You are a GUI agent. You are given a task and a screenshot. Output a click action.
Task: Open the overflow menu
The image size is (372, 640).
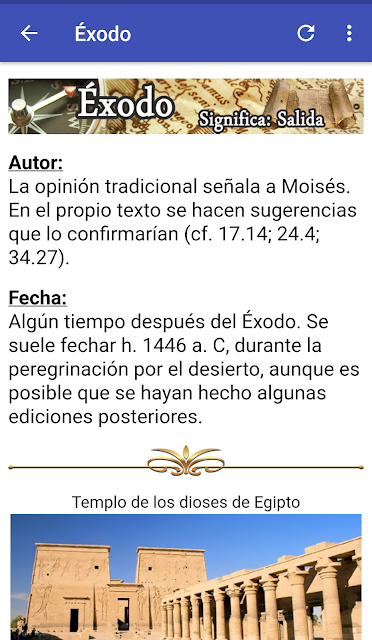pos(349,33)
